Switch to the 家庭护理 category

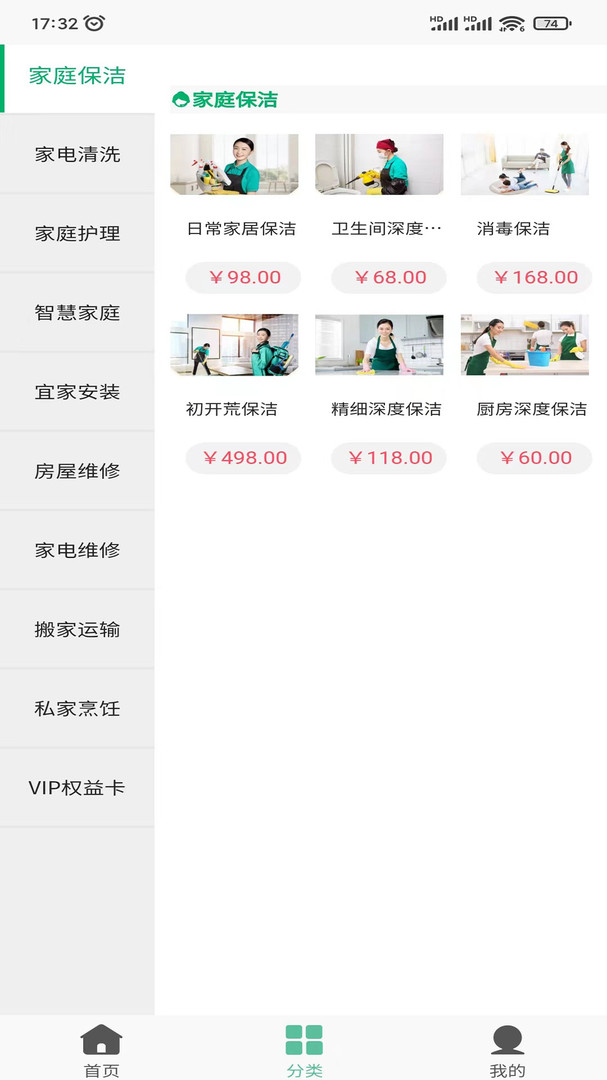click(77, 233)
